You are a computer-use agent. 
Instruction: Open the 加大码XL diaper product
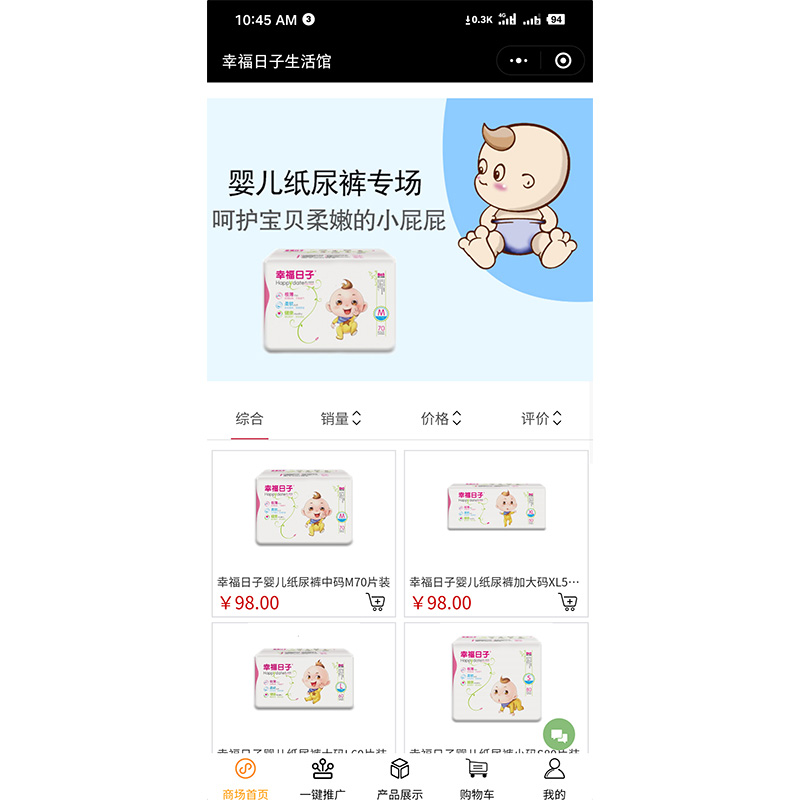pos(496,533)
